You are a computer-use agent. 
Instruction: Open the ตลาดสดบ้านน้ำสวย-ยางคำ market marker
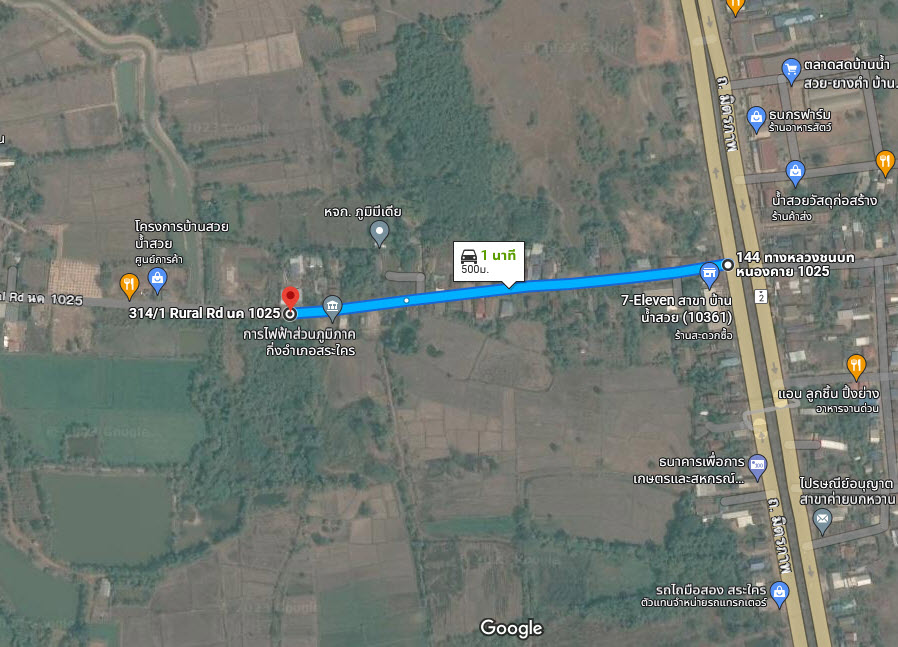pos(791,69)
